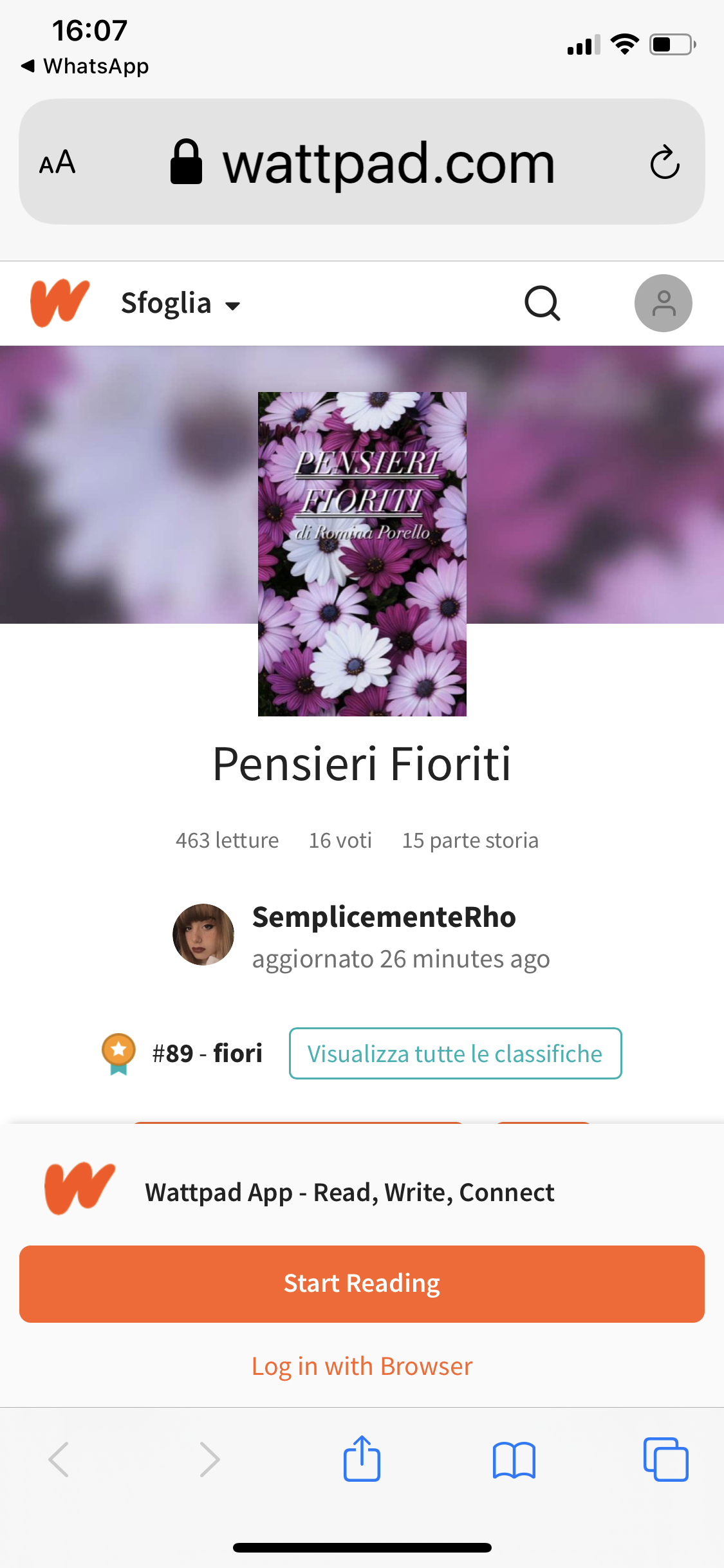Share this page from Safari toolbar

click(362, 1459)
